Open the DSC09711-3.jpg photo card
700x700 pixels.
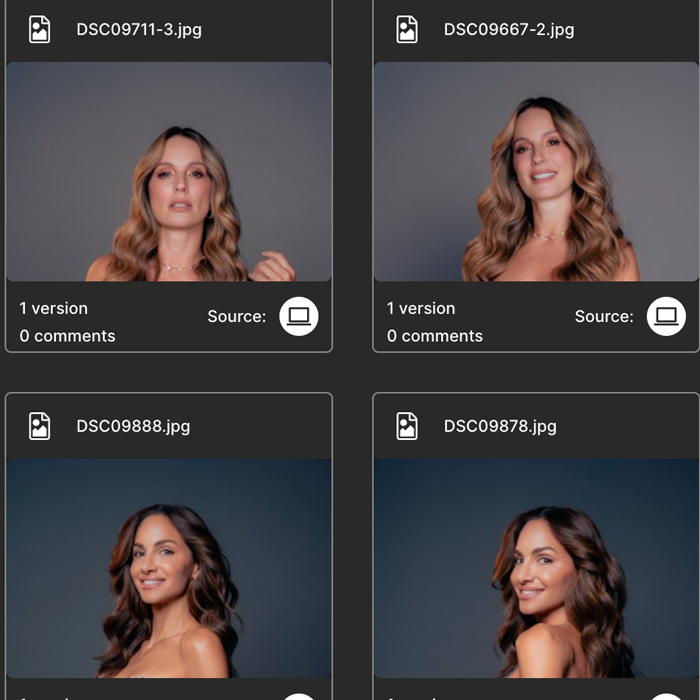[168, 172]
